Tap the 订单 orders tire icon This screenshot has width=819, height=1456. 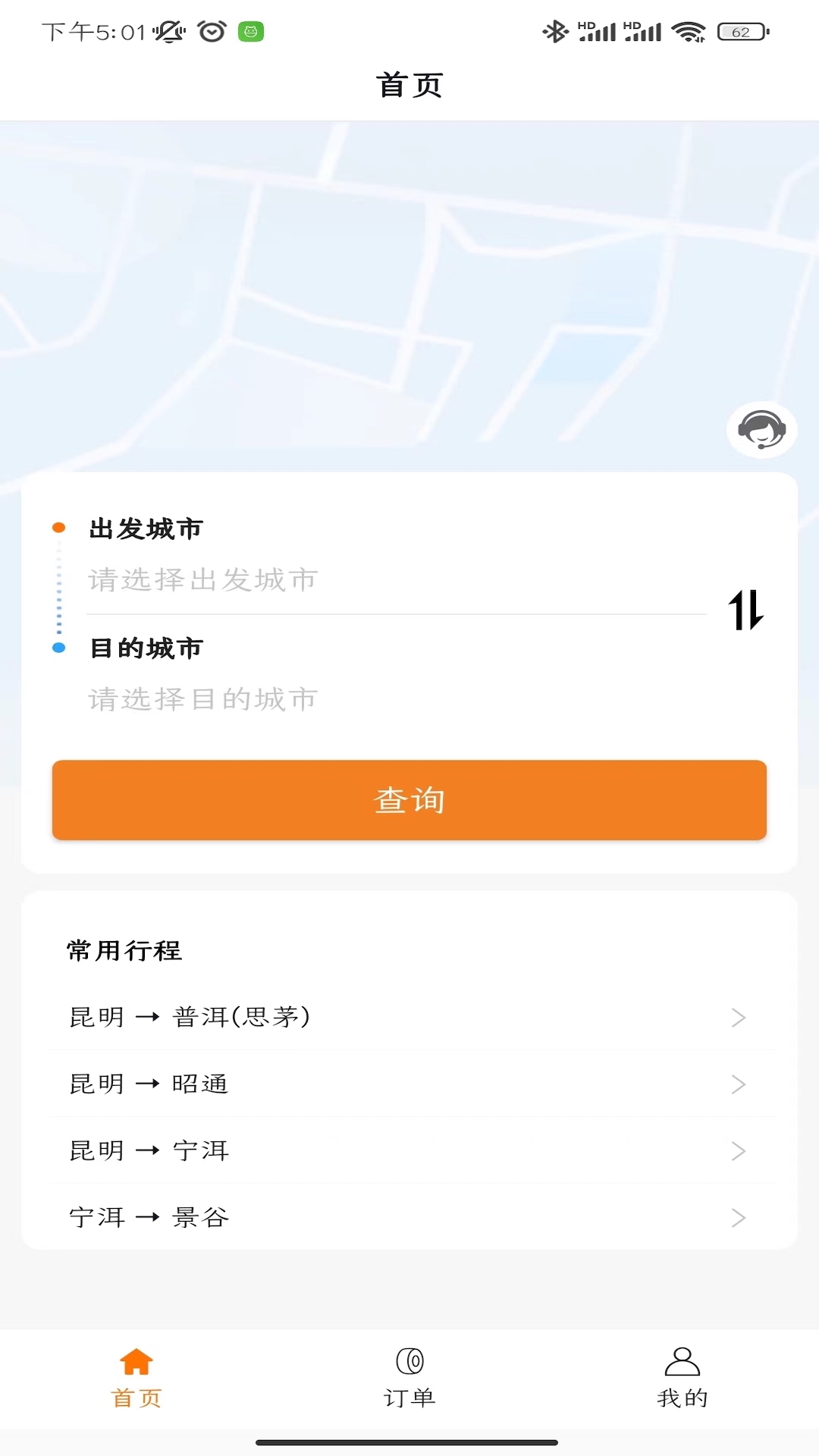[409, 1361]
